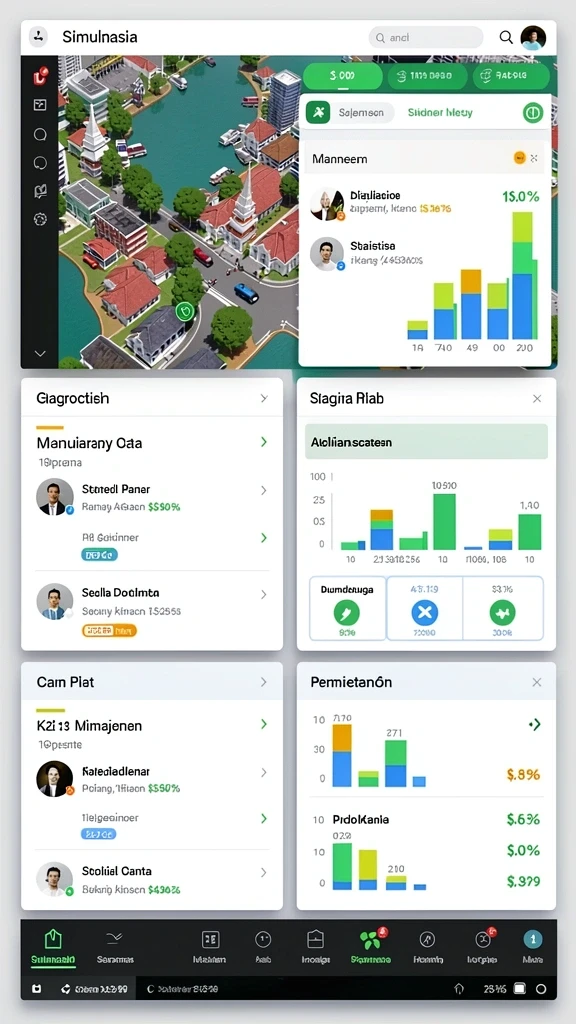Expand the Cam Plat card chevron
This screenshot has height=1024, width=576.
(264, 682)
